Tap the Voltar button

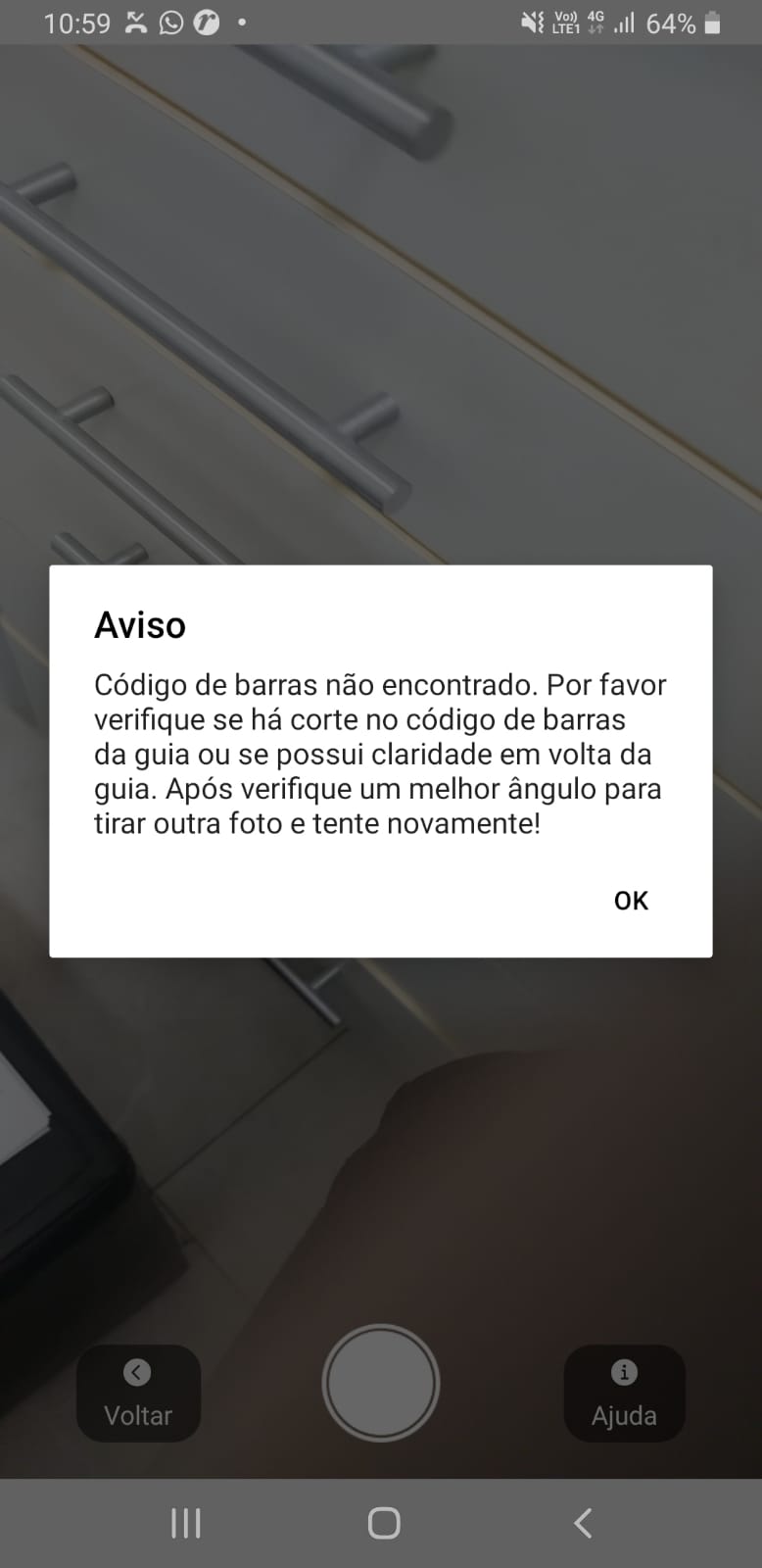coord(138,1393)
